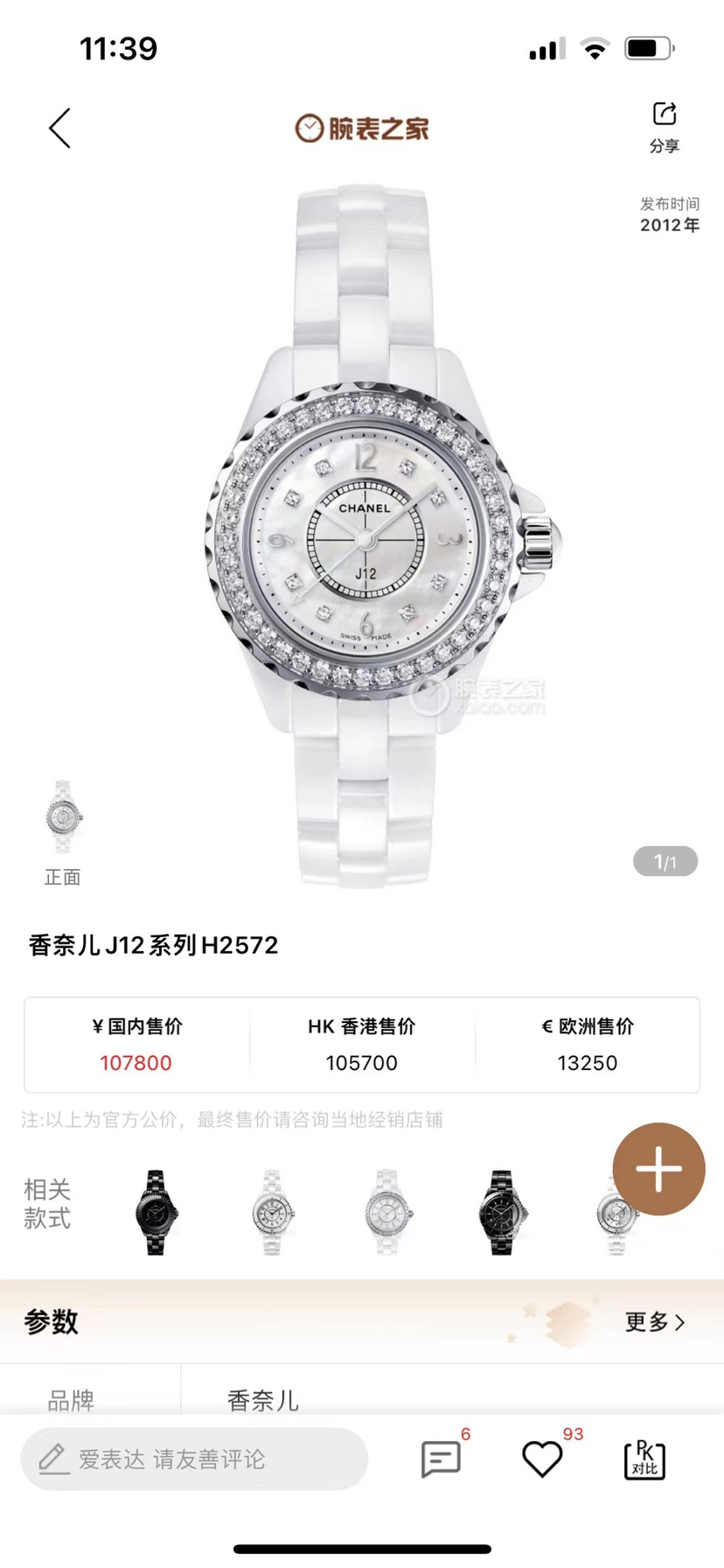Viewport: 724px width, 1568px height.
Task: Expand 更多 for full parameters
Action: 654,1321
